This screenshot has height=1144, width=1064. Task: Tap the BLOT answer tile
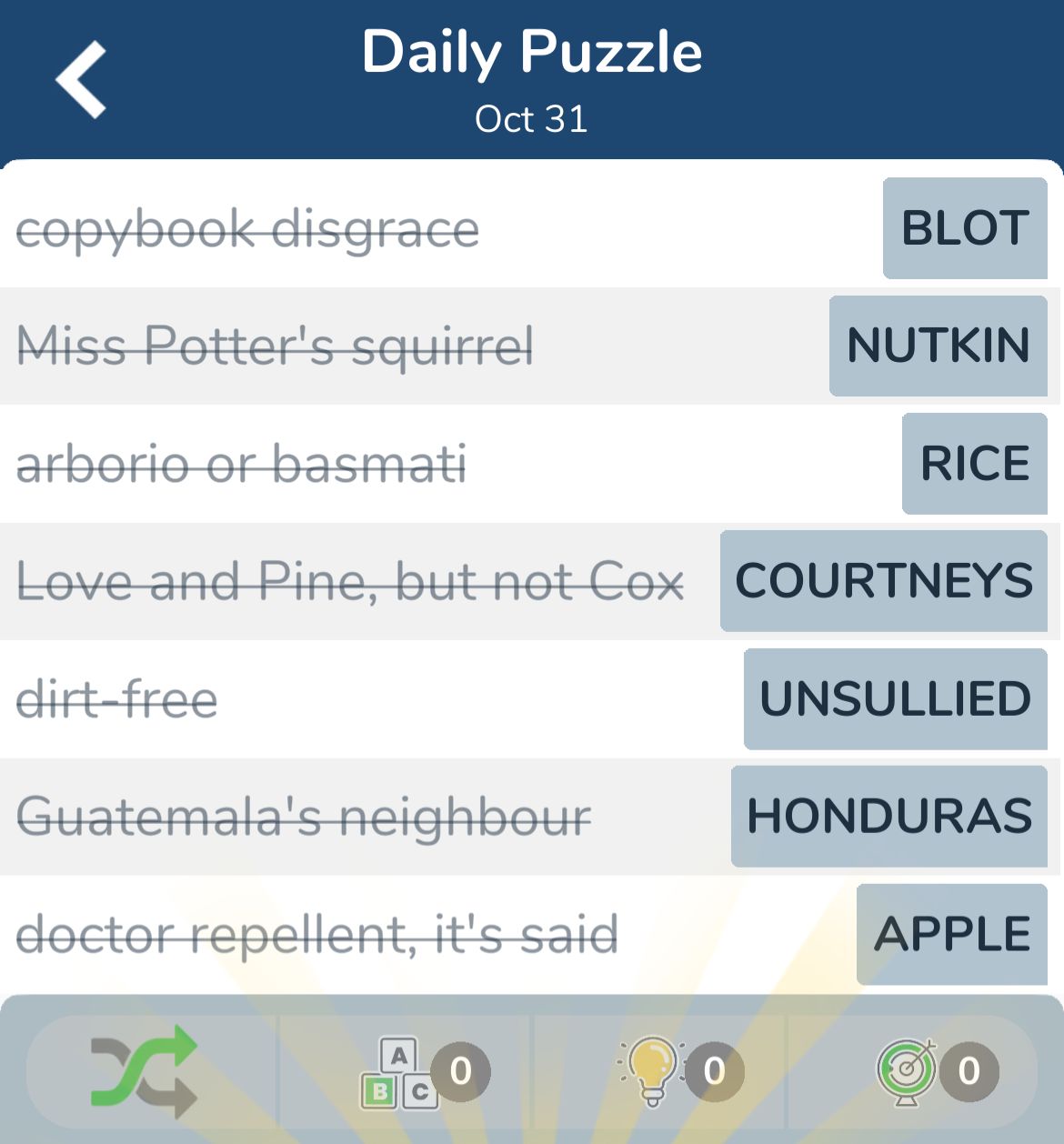click(965, 228)
